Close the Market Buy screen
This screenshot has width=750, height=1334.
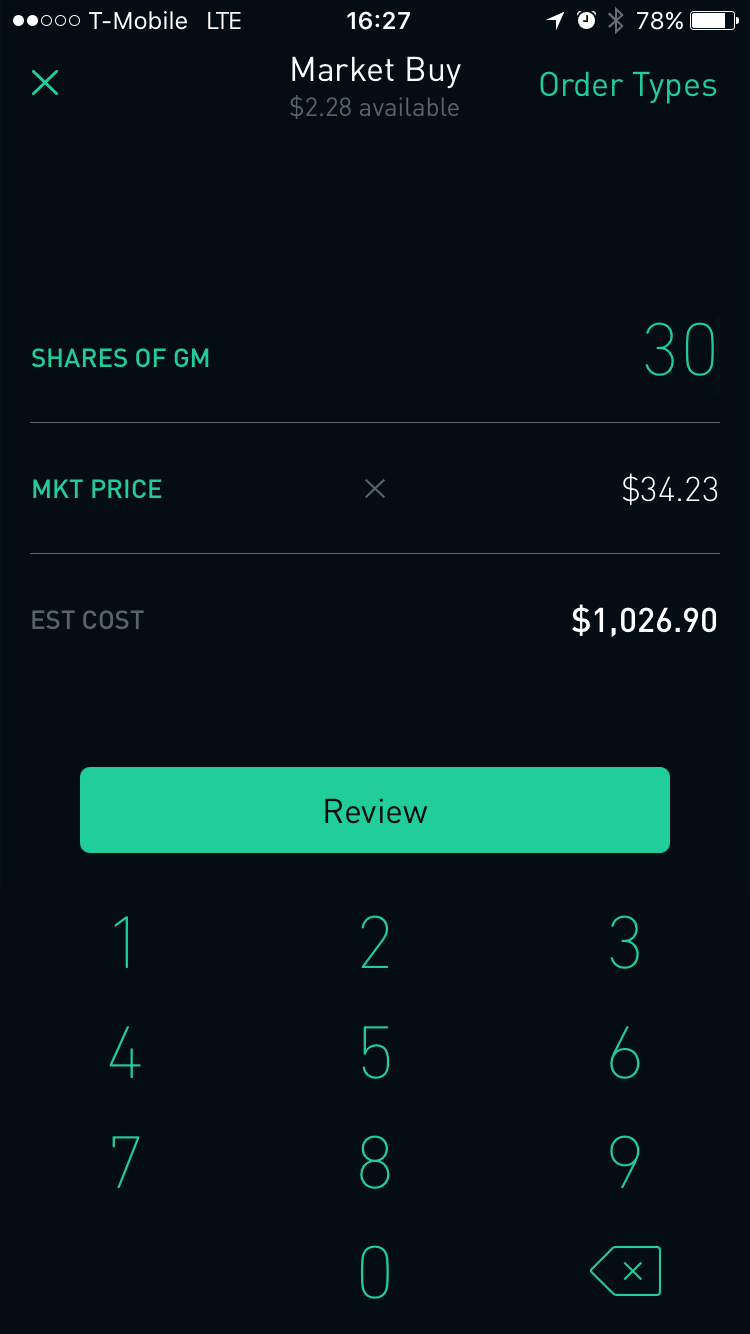pyautogui.click(x=45, y=83)
